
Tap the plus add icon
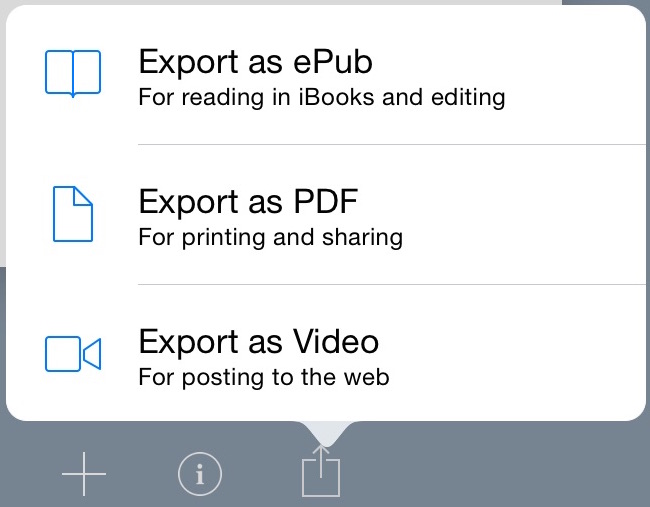pos(84,473)
